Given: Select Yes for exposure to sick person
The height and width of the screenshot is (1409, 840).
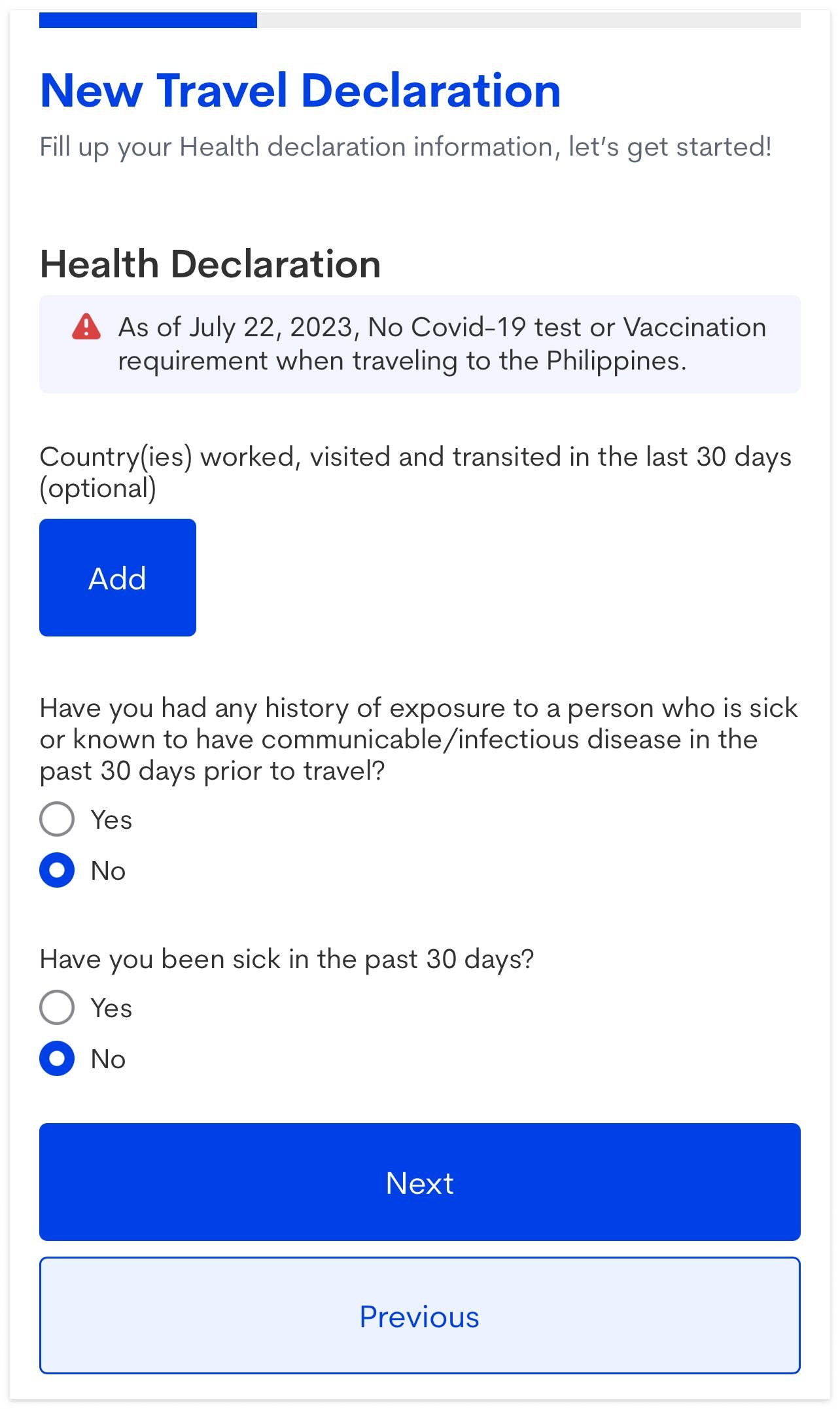Looking at the screenshot, I should pos(57,819).
